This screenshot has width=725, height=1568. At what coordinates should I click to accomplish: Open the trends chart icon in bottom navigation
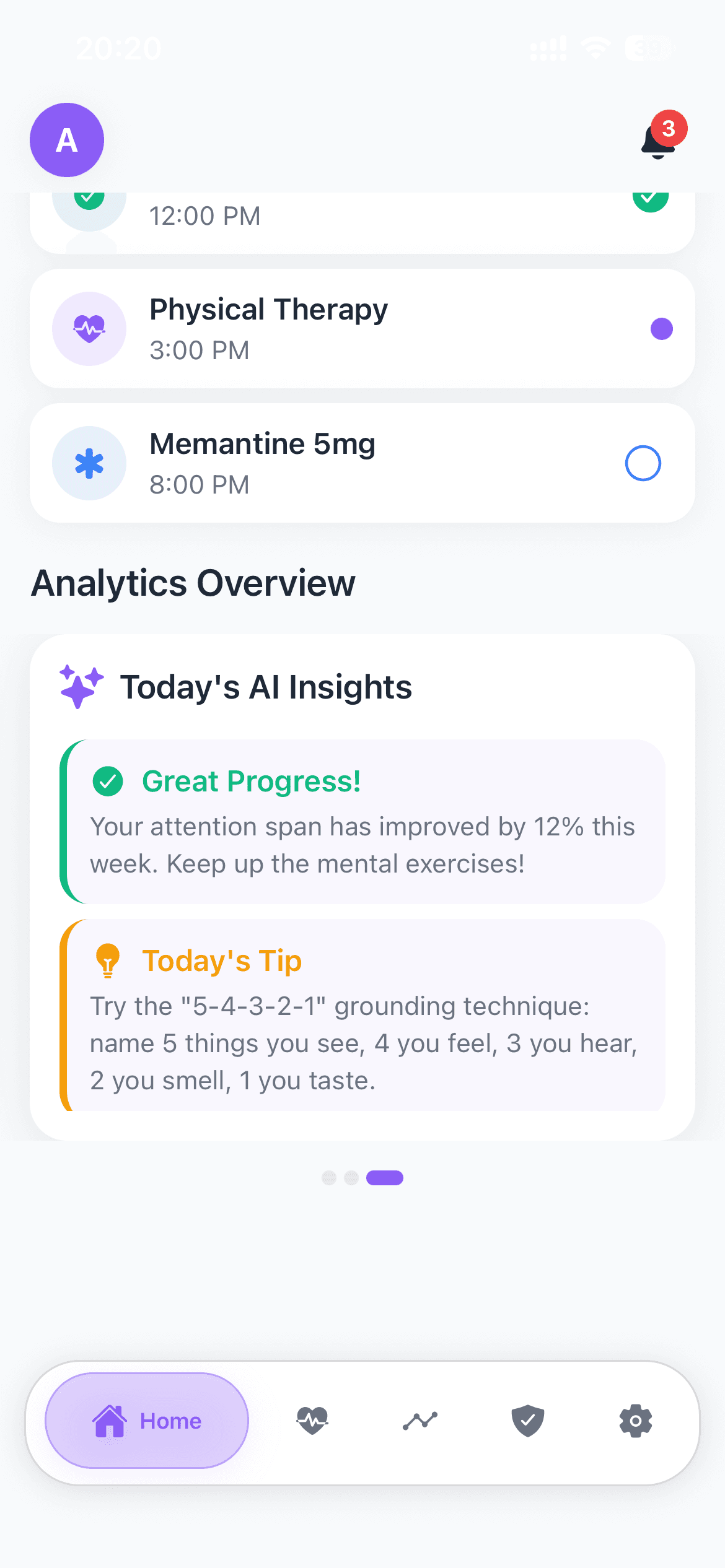click(419, 1421)
